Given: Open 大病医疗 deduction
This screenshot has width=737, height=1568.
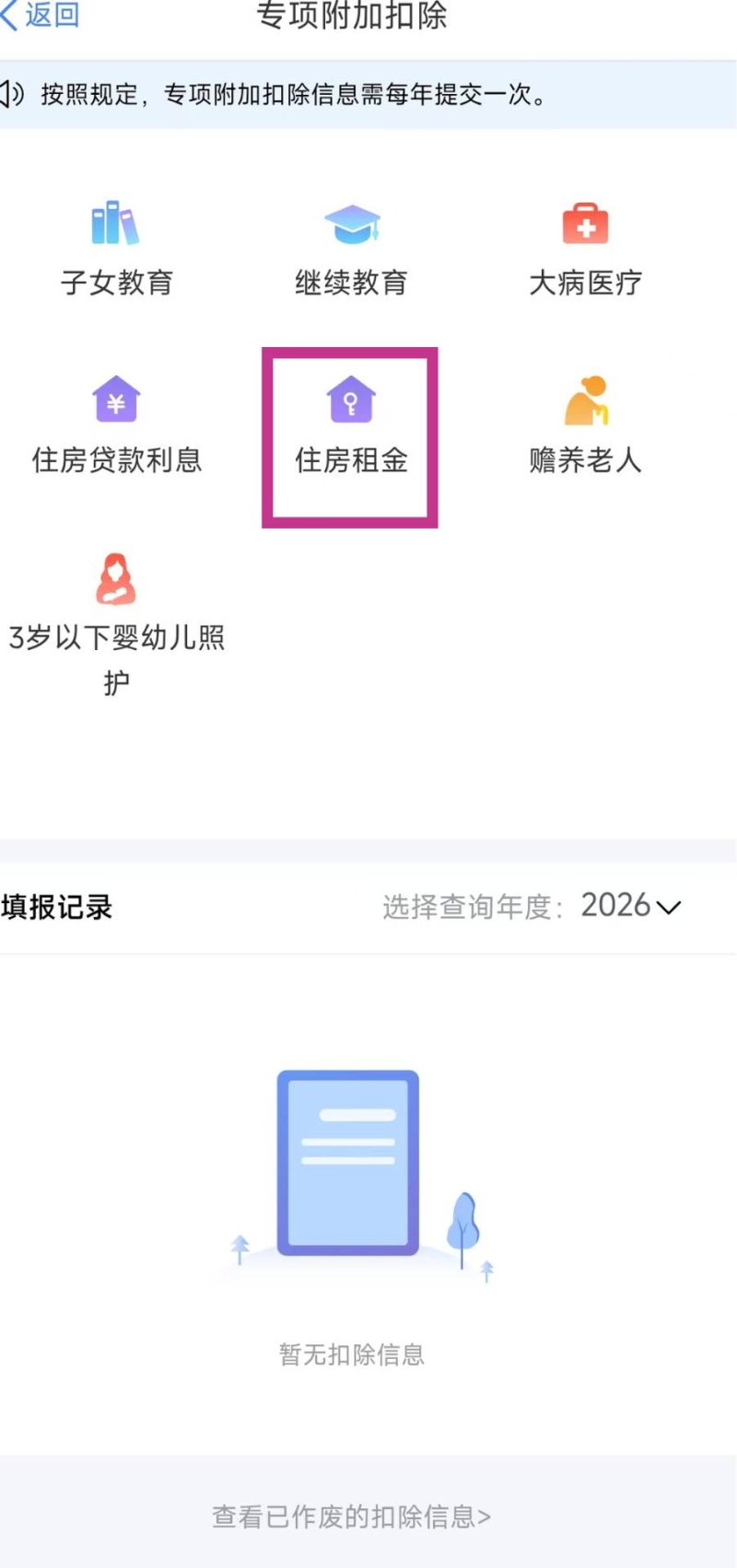Looking at the screenshot, I should [x=585, y=249].
